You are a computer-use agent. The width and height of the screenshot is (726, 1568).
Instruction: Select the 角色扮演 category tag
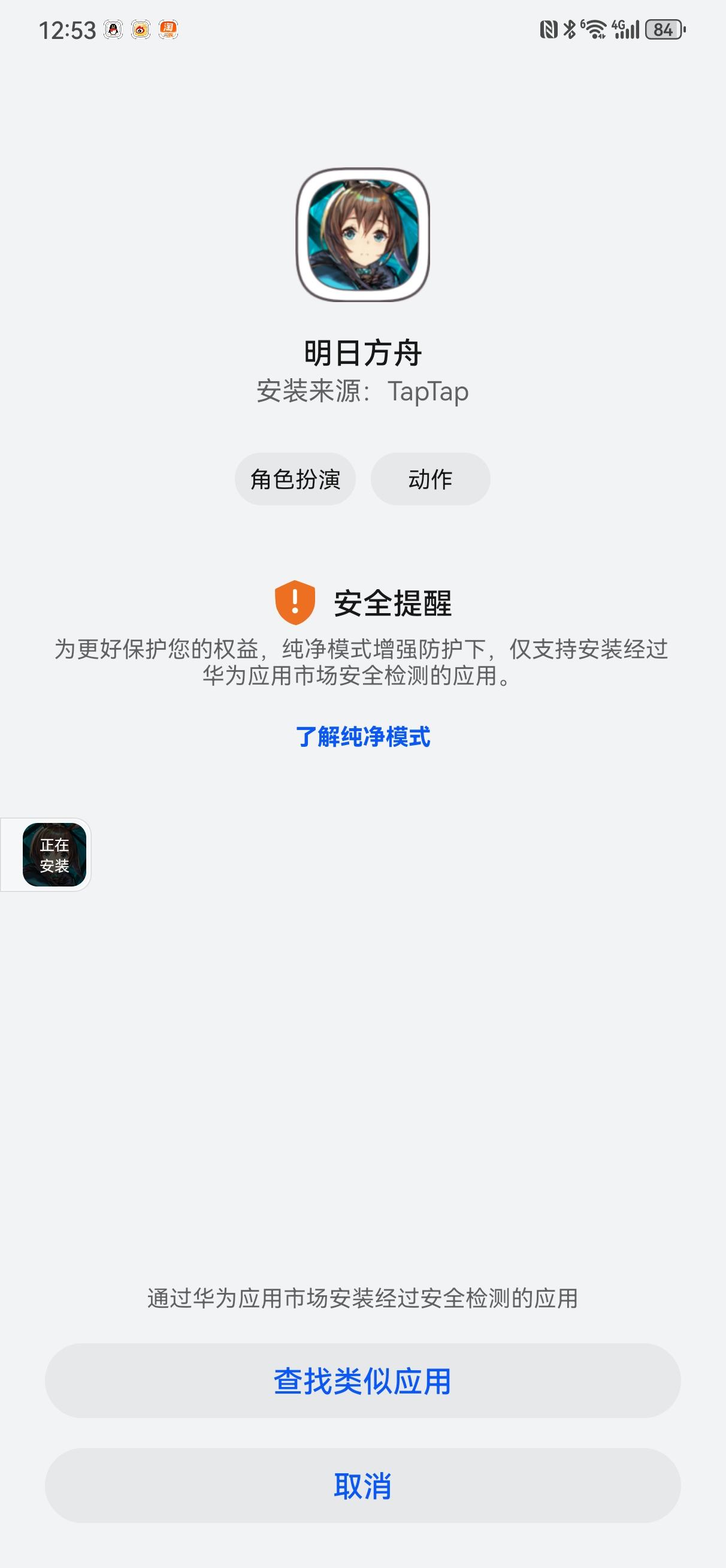coord(296,478)
